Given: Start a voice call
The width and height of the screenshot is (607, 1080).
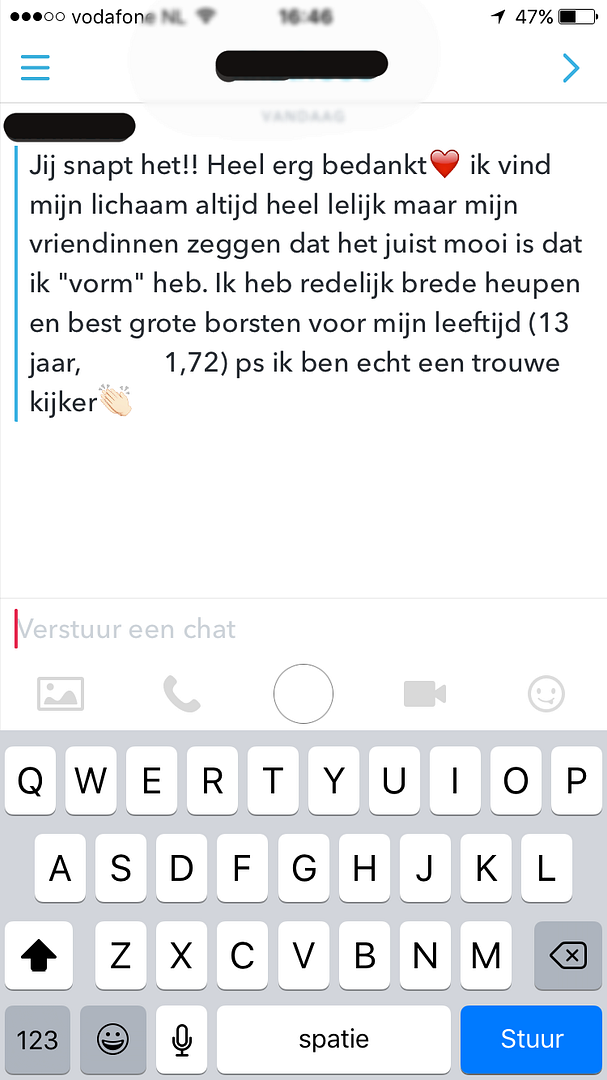Looking at the screenshot, I should [182, 694].
